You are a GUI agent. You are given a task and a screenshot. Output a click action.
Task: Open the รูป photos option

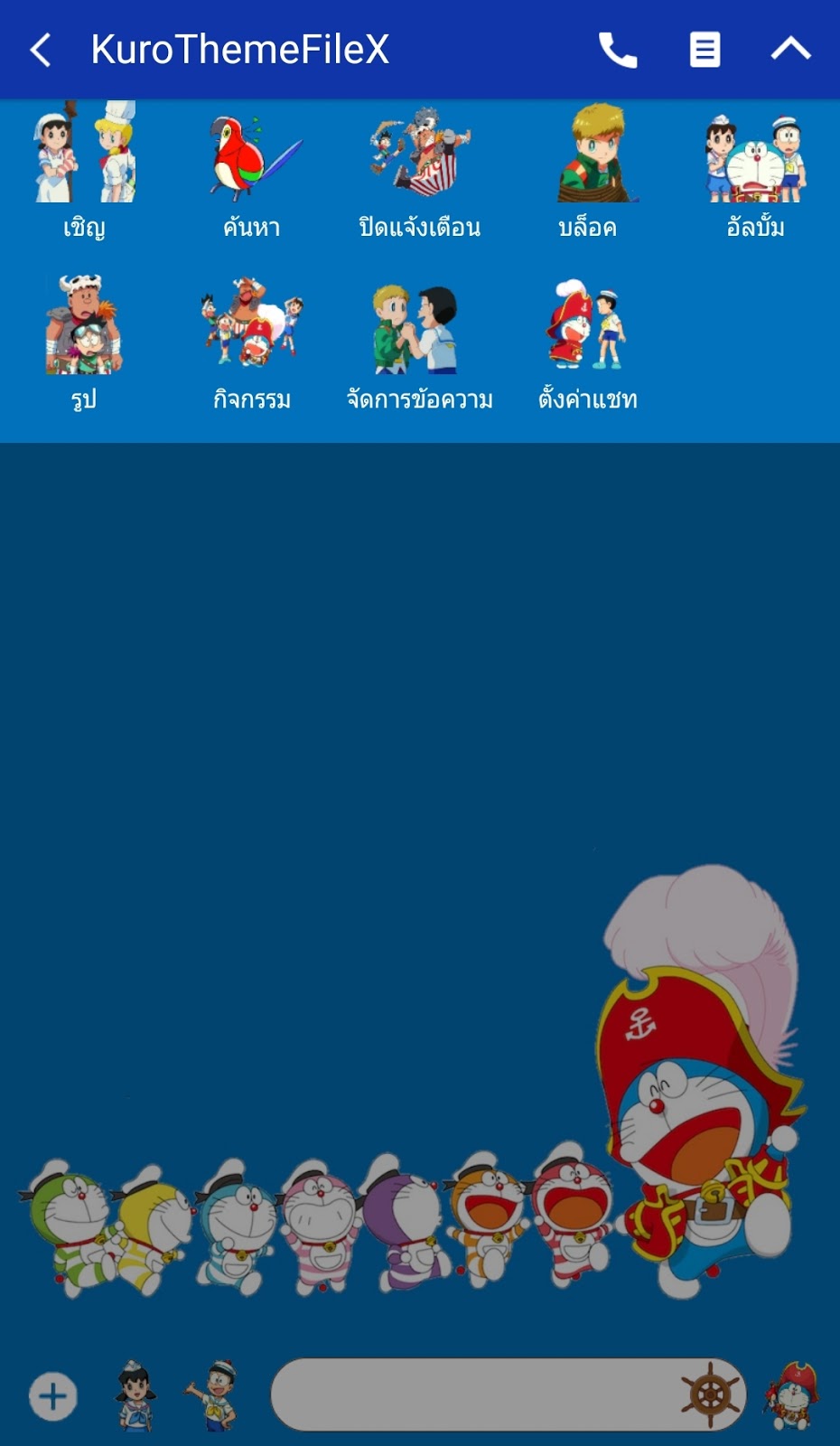pos(84,342)
